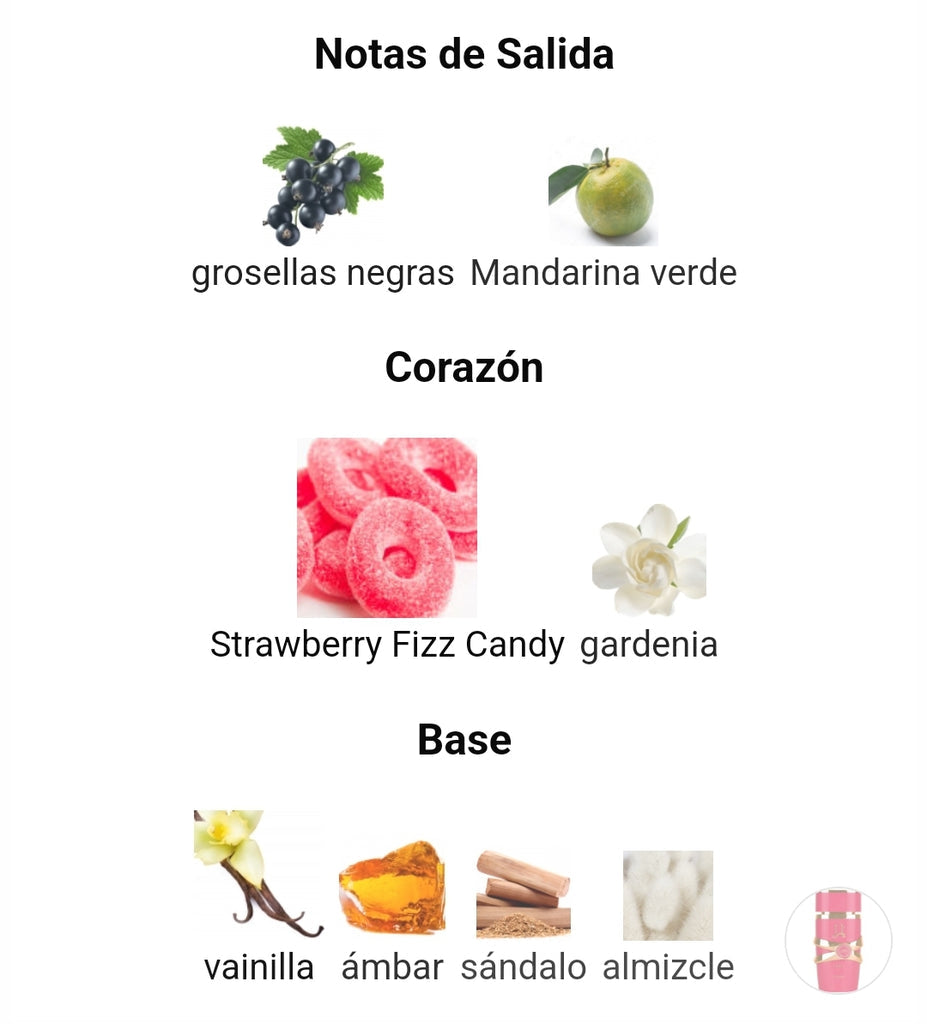Viewport: 927px width, 1024px height.
Task: View the almizcle note
Action: coord(668,897)
